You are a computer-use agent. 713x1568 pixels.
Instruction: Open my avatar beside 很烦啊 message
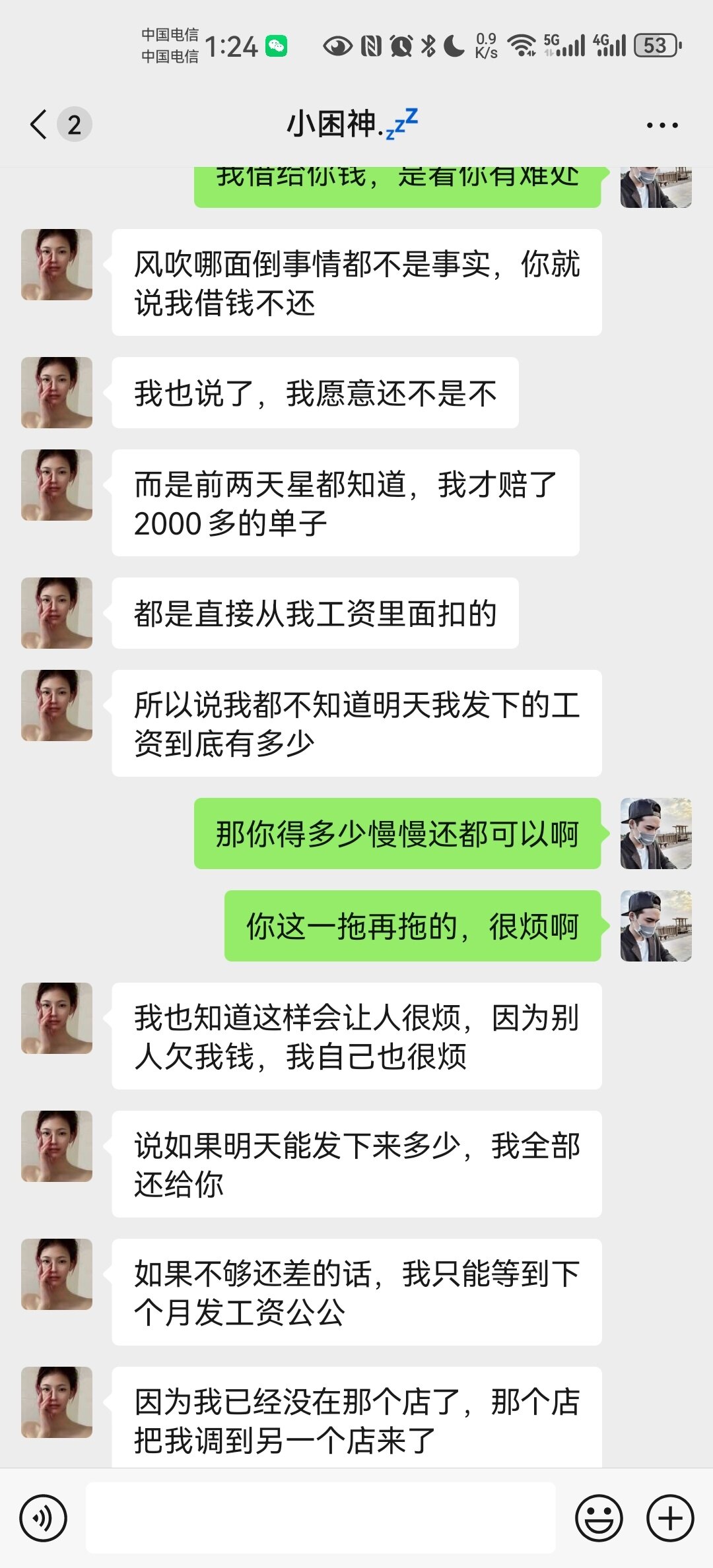[656, 926]
